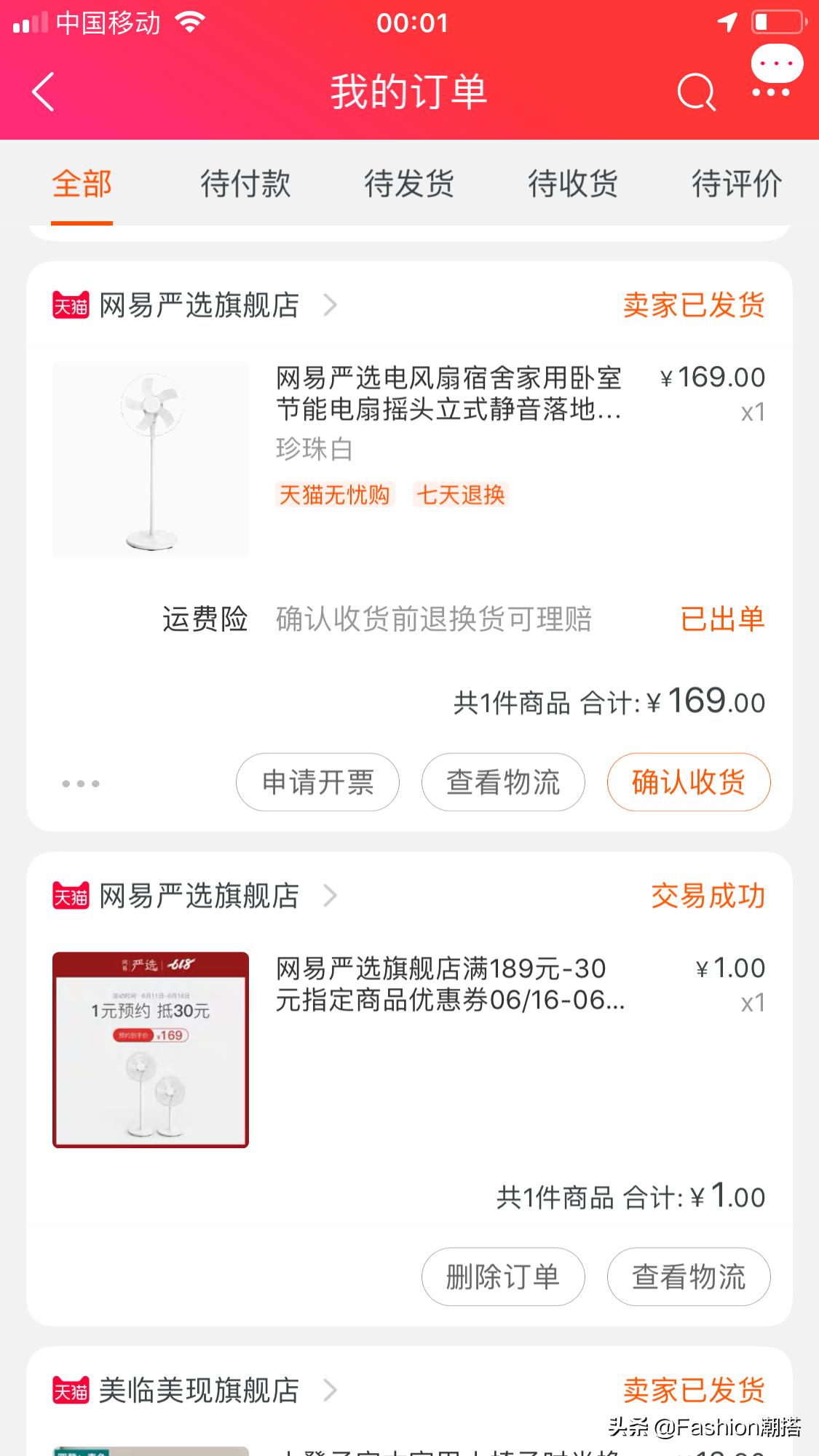This screenshot has height=1456, width=819.
Task: Open 查看物流 for the electric fan
Action: [503, 782]
